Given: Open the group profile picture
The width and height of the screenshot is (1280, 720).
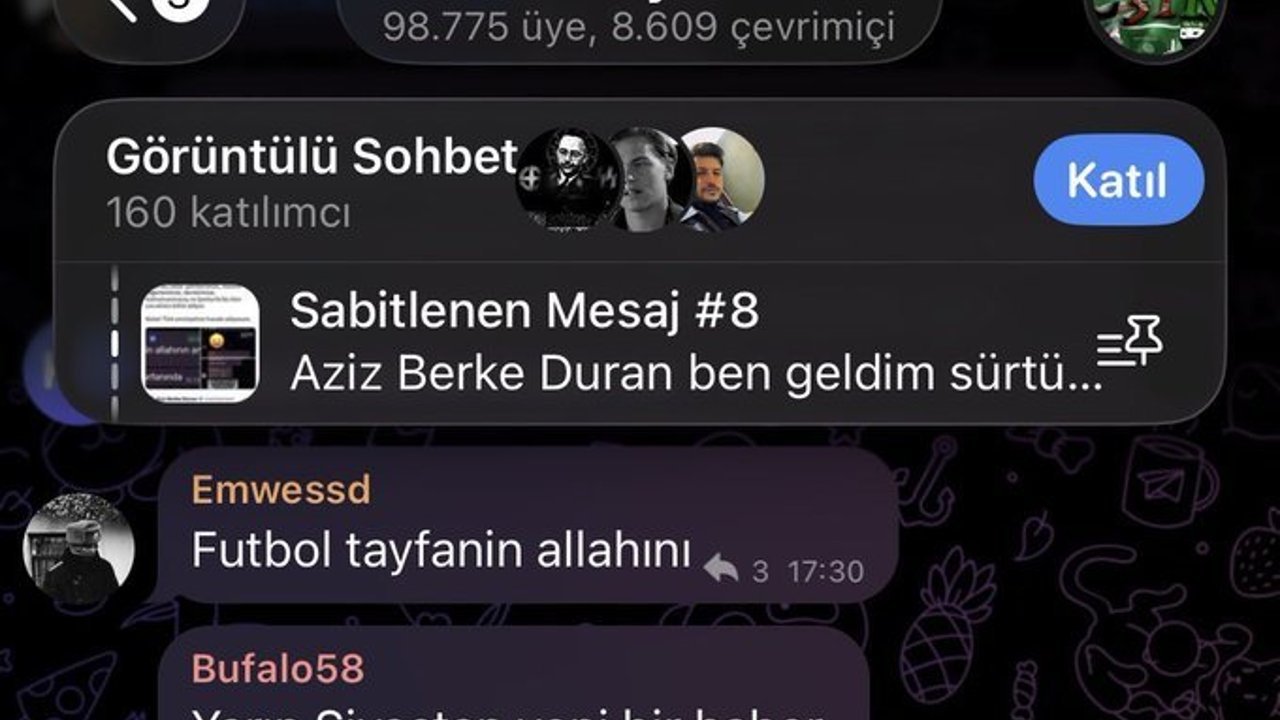Looking at the screenshot, I should click(1155, 20).
